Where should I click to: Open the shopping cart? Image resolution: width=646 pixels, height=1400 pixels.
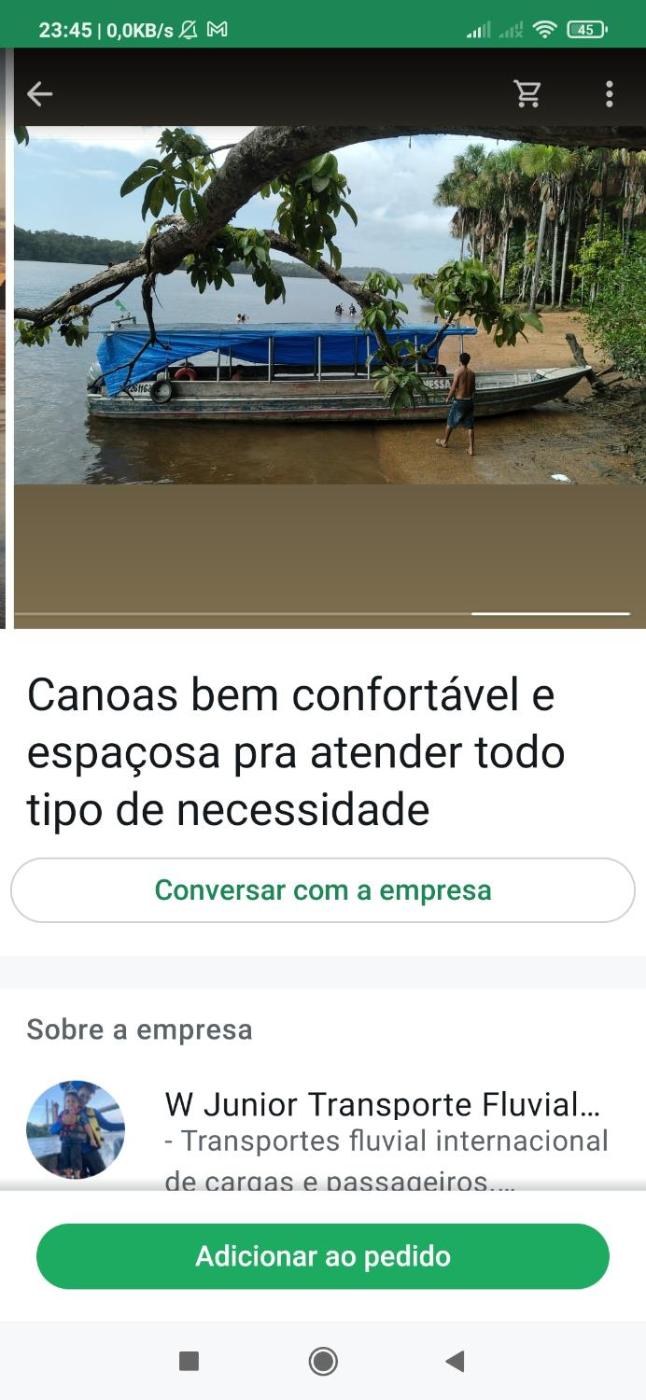pos(527,94)
